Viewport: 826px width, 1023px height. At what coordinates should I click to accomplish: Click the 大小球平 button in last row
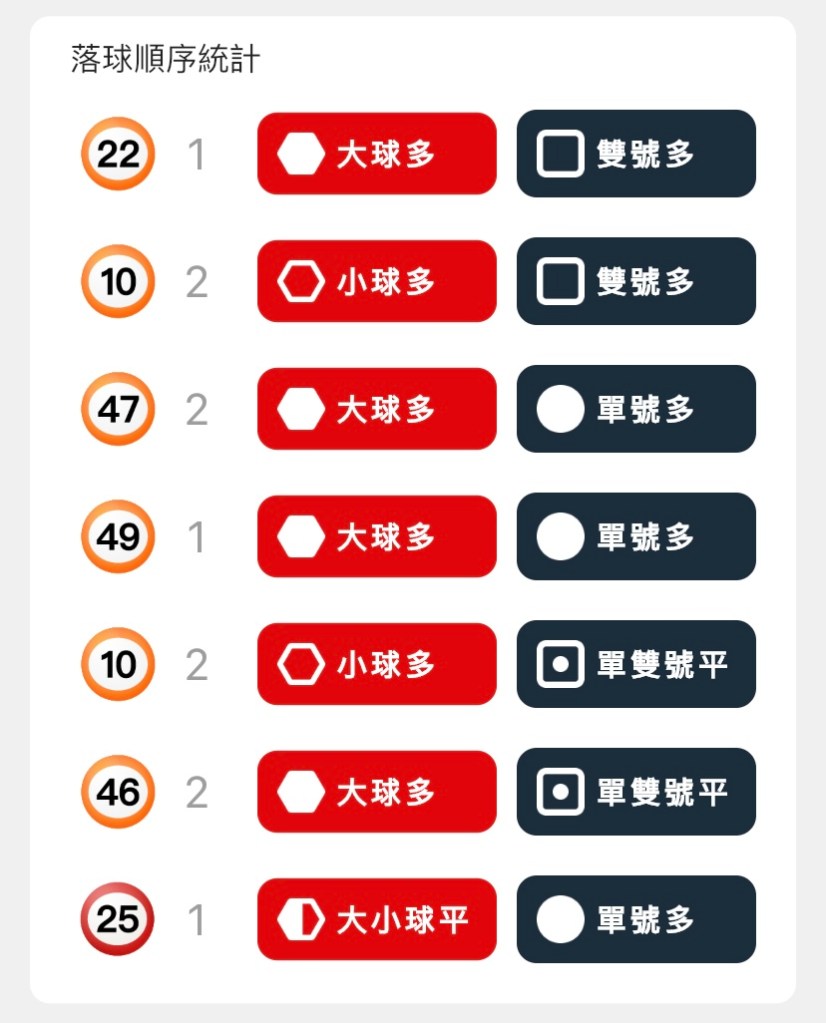pos(376,920)
